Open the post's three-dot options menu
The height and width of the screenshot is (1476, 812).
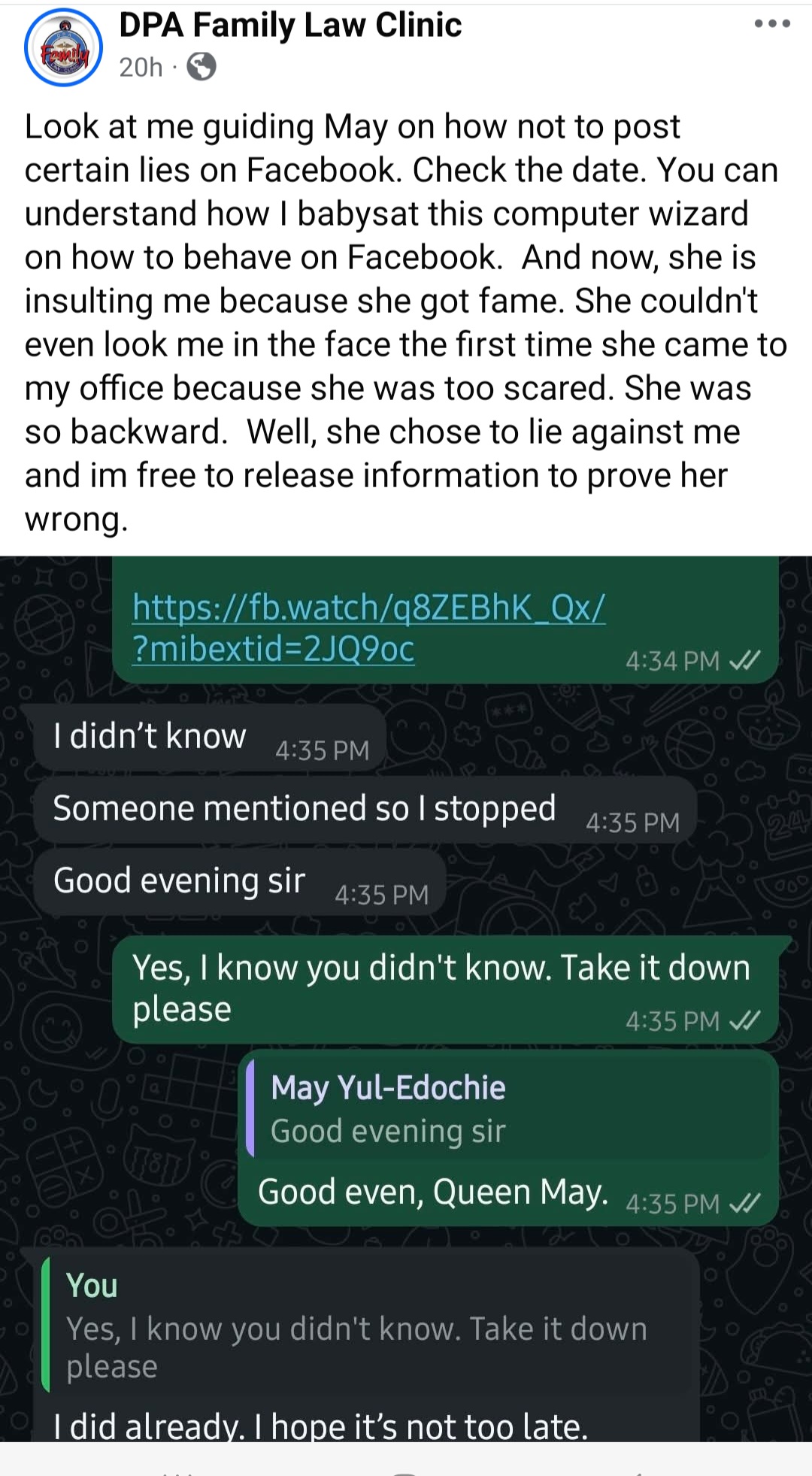772,24
